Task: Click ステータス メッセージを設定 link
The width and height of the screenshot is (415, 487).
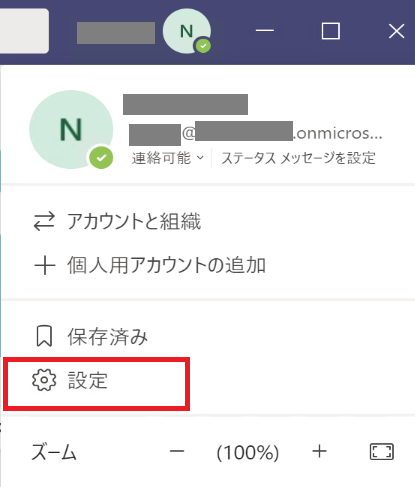Action: pos(299,158)
